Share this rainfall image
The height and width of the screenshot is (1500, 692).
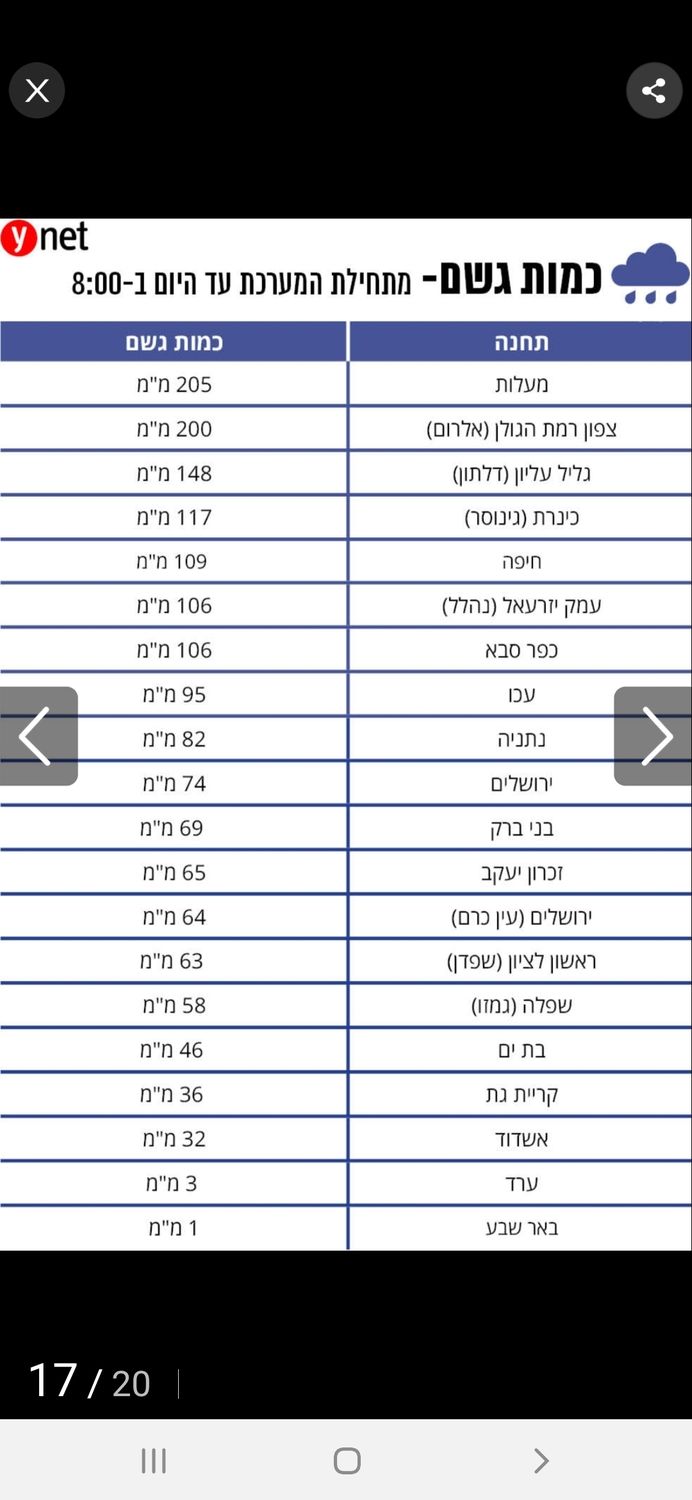click(654, 91)
